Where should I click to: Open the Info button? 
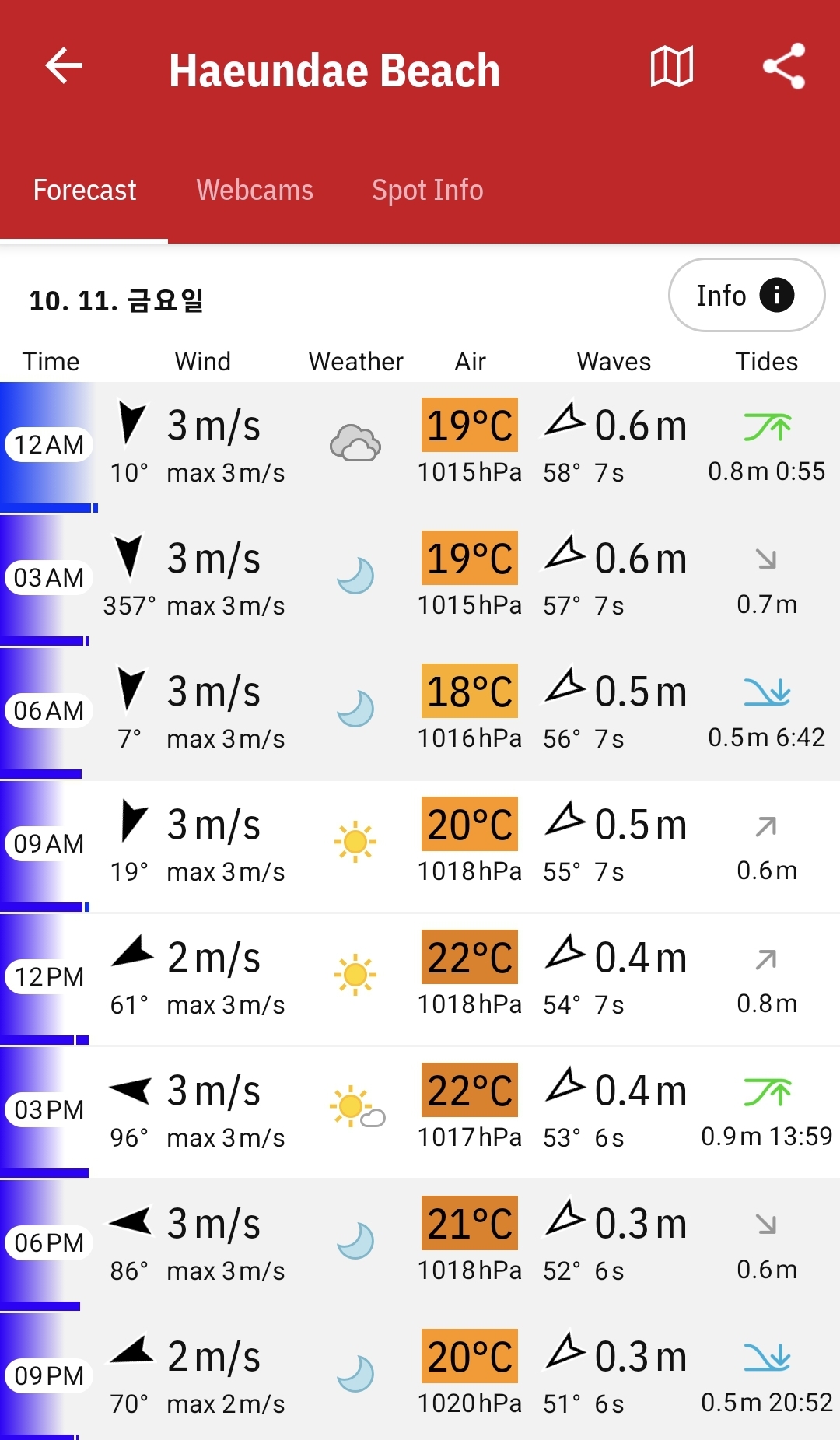[x=747, y=295]
